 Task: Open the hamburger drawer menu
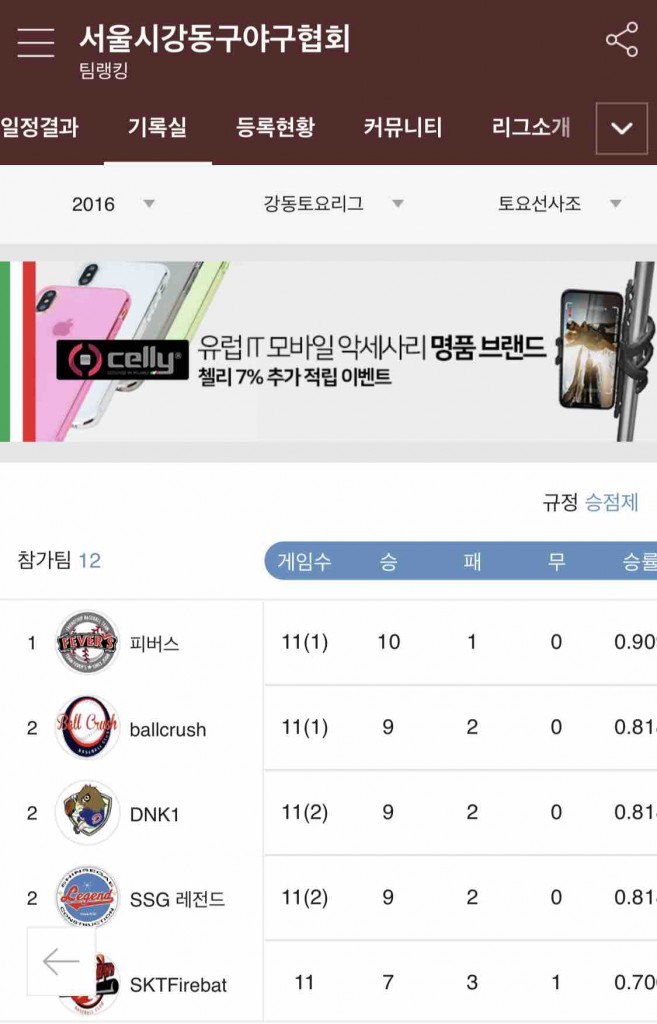(36, 41)
